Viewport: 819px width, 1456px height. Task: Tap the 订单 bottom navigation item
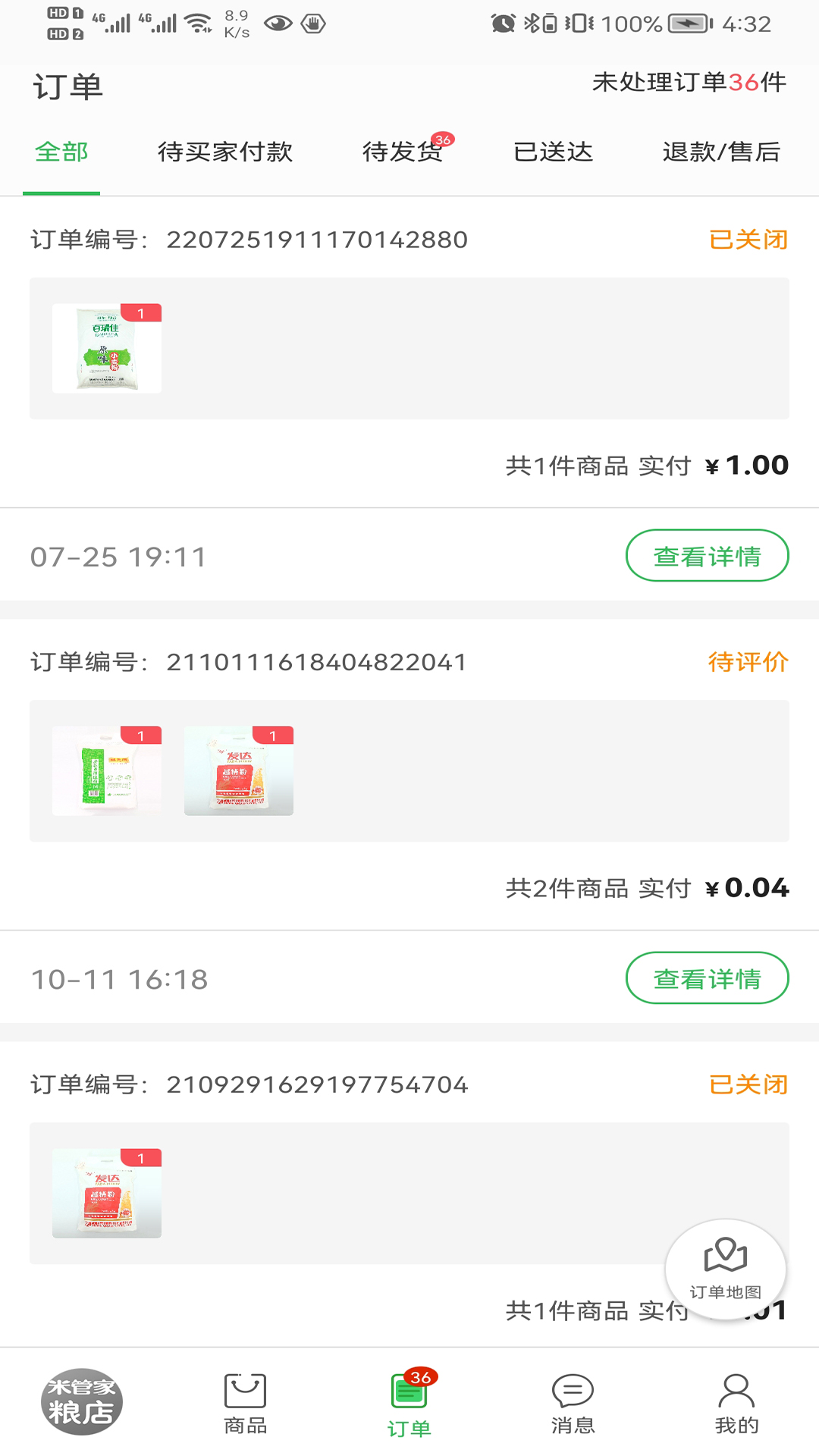coord(409,1404)
